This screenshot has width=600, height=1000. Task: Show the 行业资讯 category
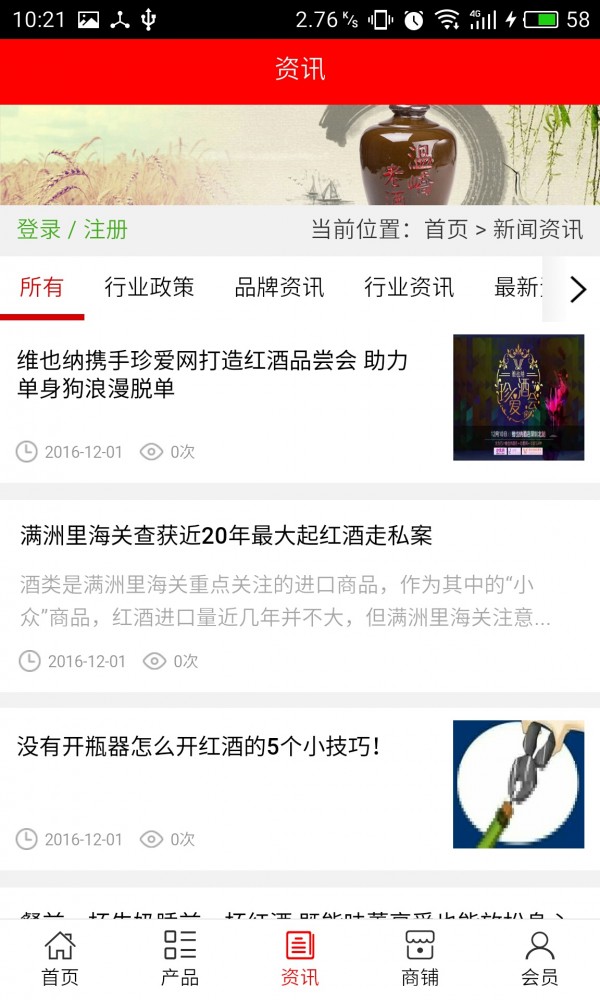(409, 288)
